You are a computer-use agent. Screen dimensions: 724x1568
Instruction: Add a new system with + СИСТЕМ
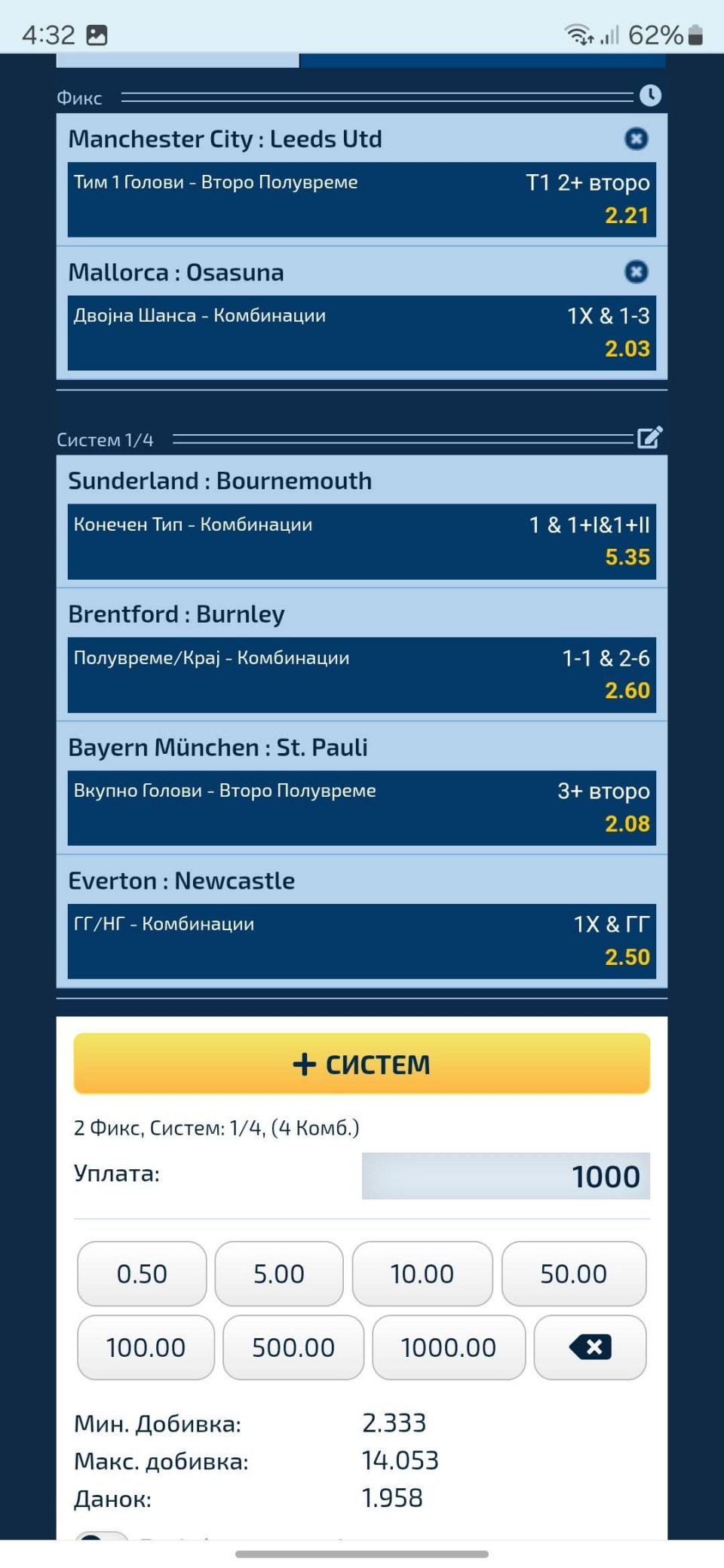point(362,1064)
